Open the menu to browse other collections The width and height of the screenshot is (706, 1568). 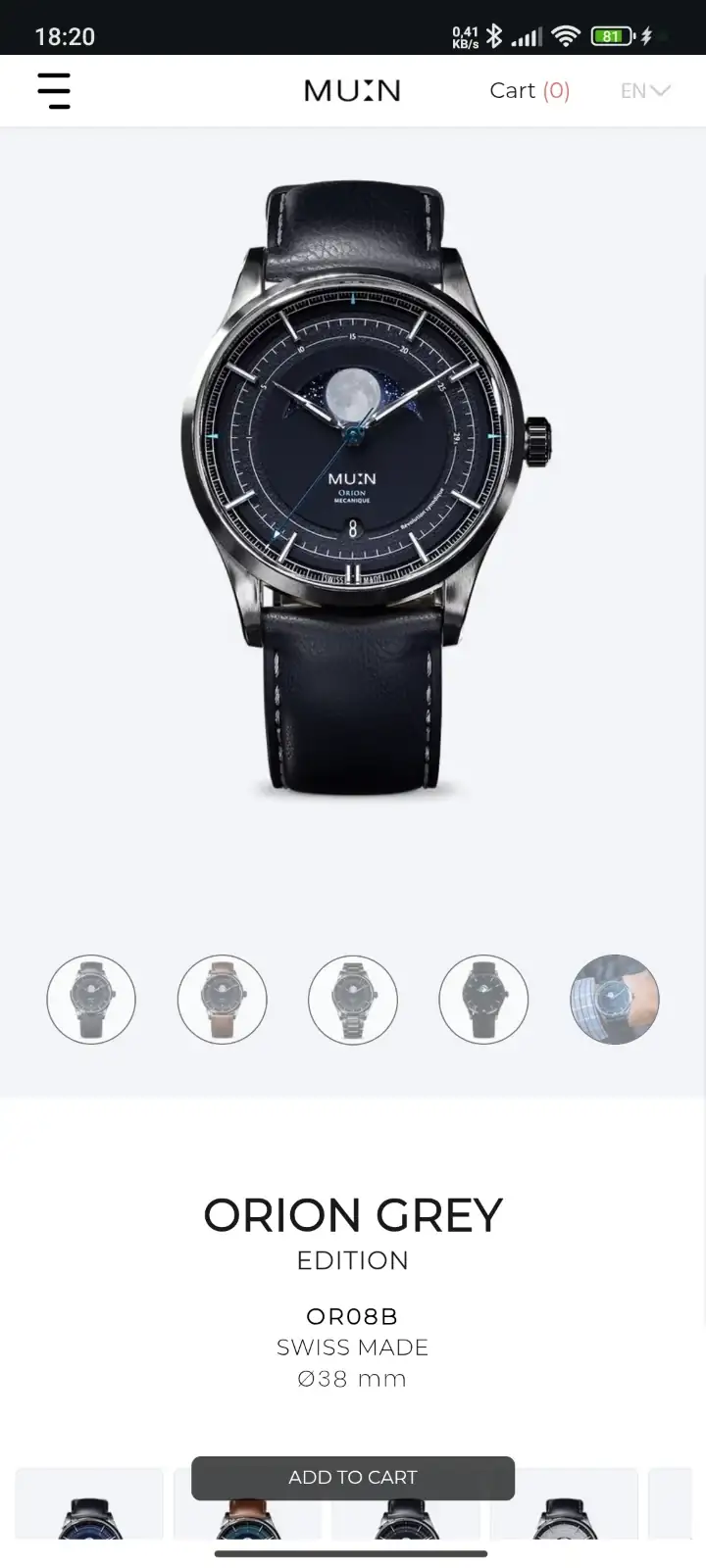(54, 90)
